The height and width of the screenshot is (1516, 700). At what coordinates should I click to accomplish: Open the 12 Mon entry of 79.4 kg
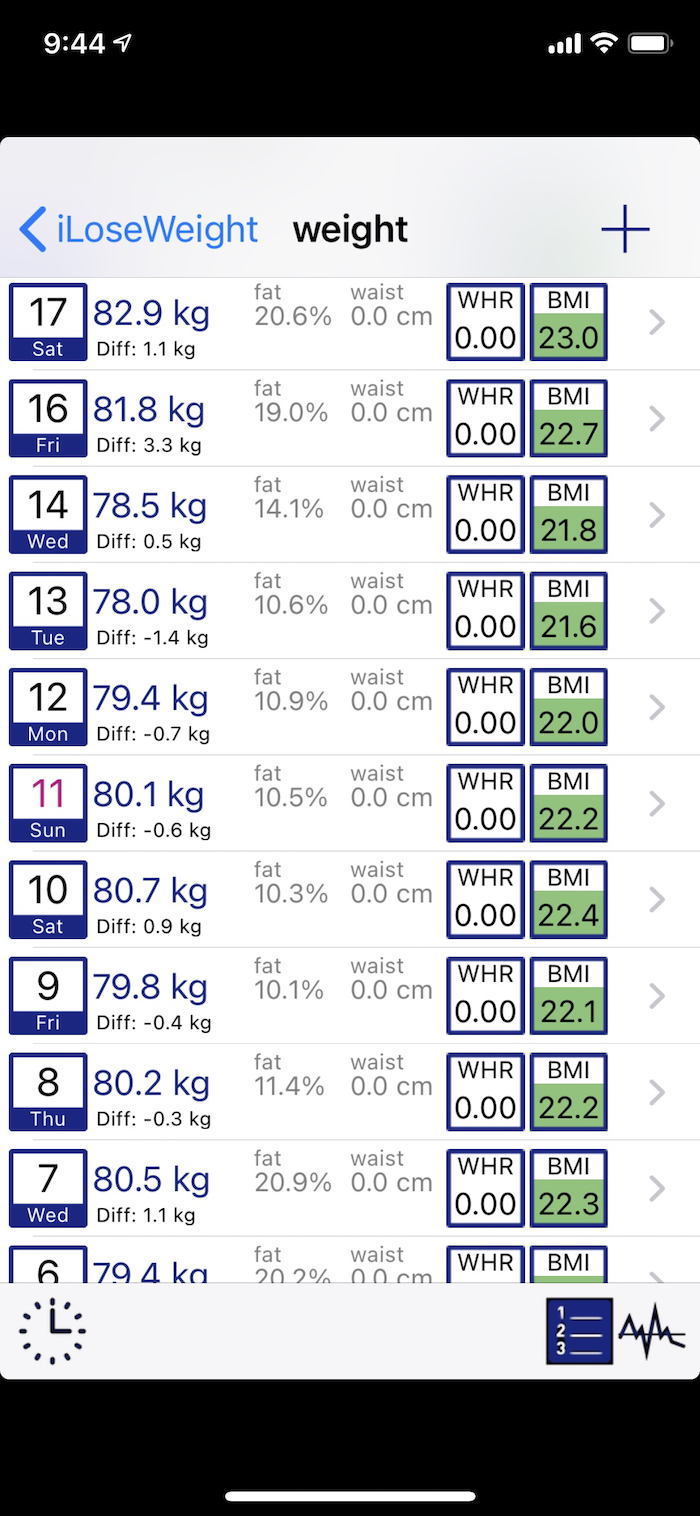(x=350, y=706)
